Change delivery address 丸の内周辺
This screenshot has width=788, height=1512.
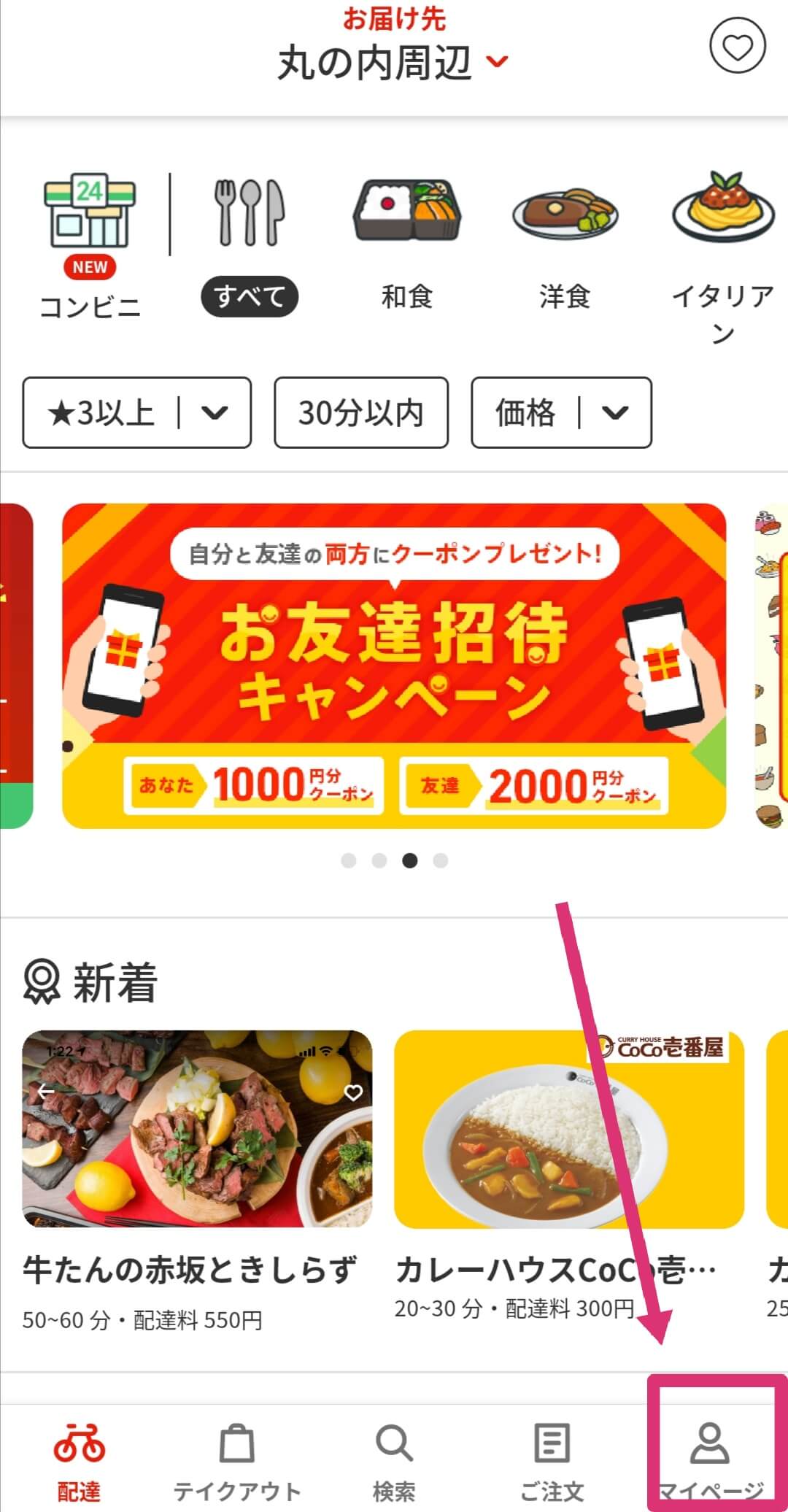[393, 61]
